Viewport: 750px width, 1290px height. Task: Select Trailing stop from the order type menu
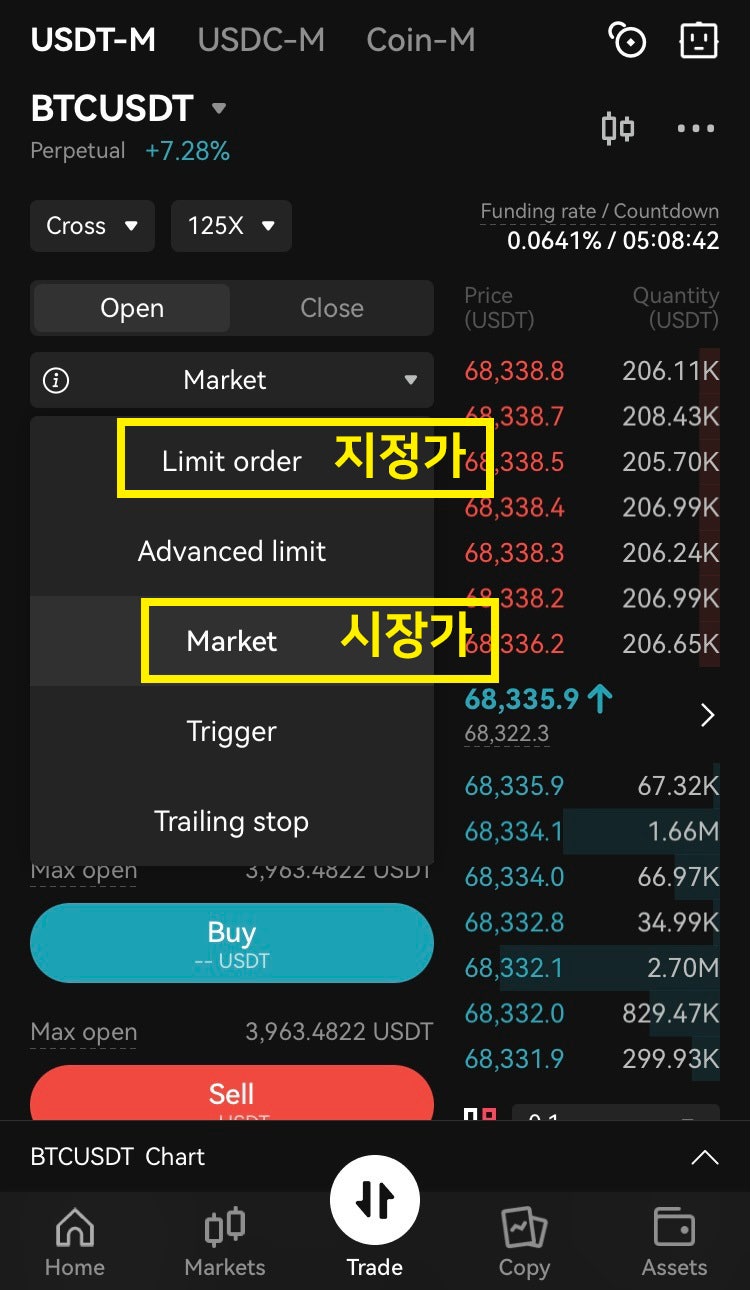[231, 821]
